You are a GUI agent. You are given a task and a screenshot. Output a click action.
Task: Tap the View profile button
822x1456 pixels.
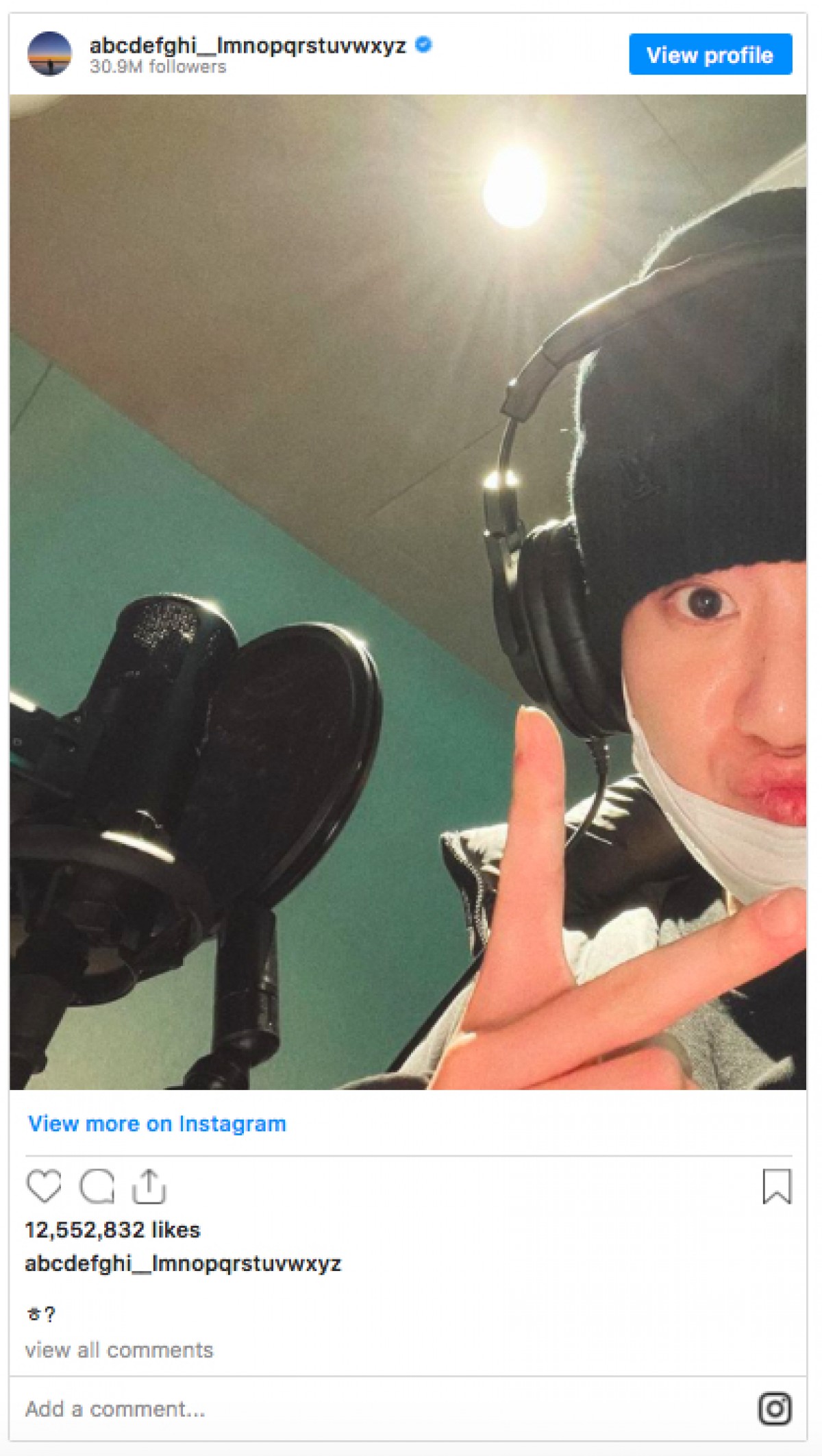710,55
